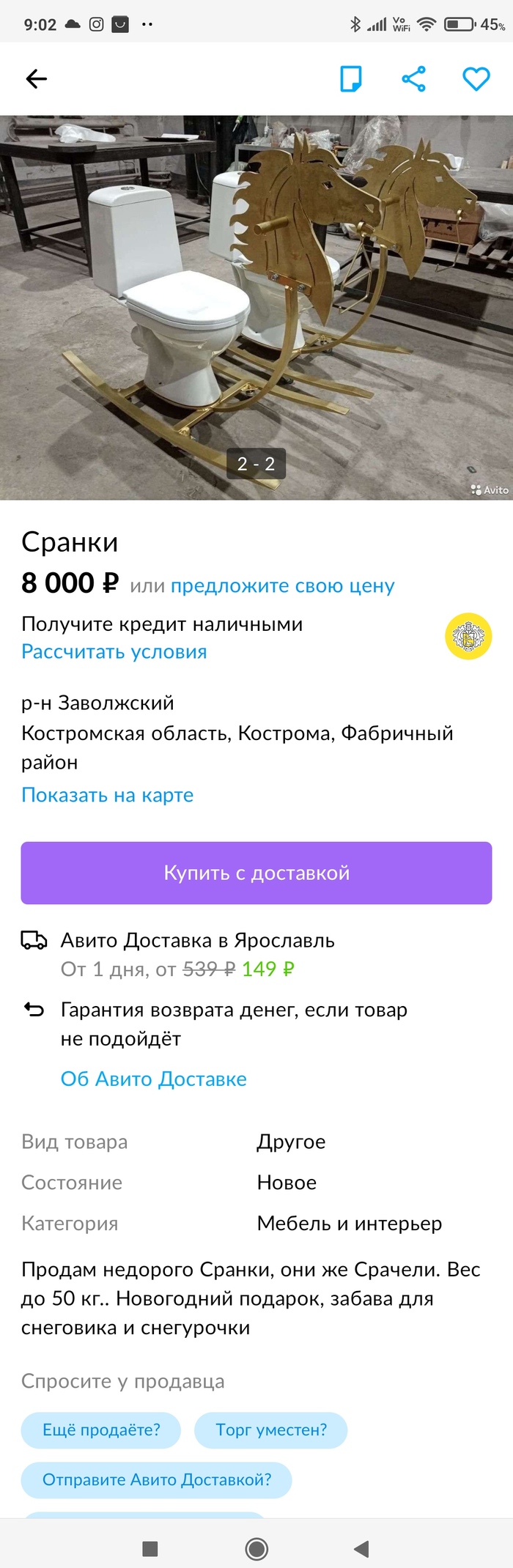Select the 'Торг уместен?' chip
This screenshot has width=513, height=1568.
(x=270, y=1430)
